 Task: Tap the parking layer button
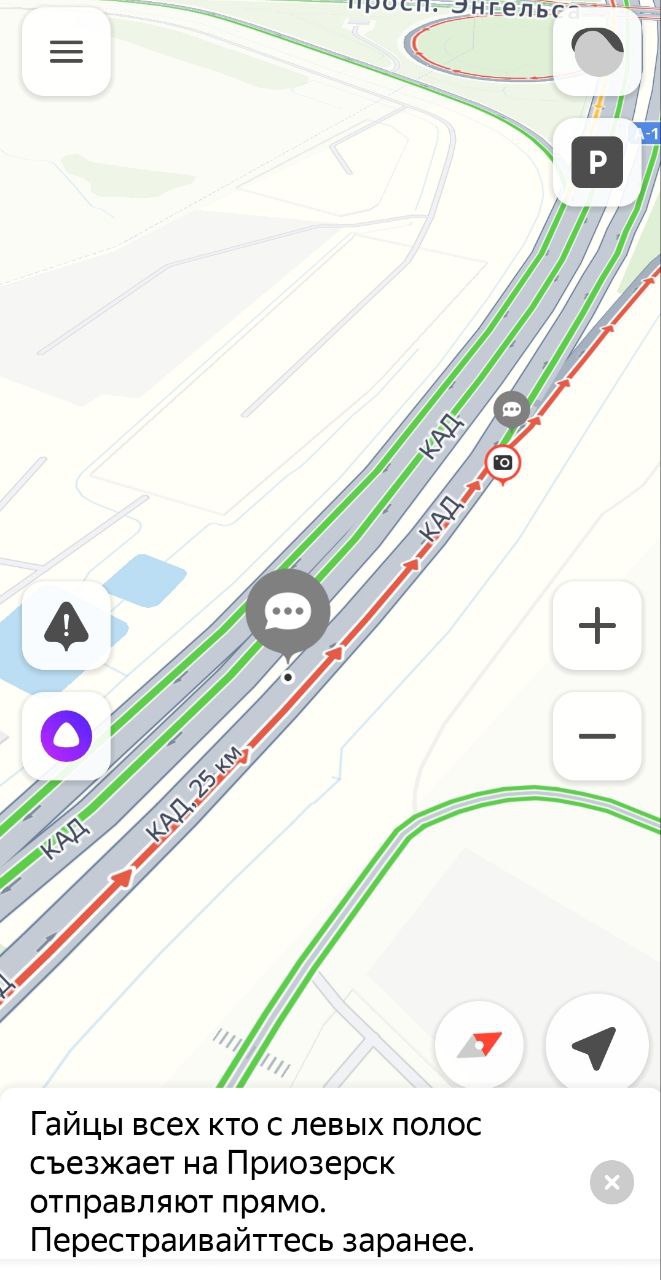tap(597, 162)
